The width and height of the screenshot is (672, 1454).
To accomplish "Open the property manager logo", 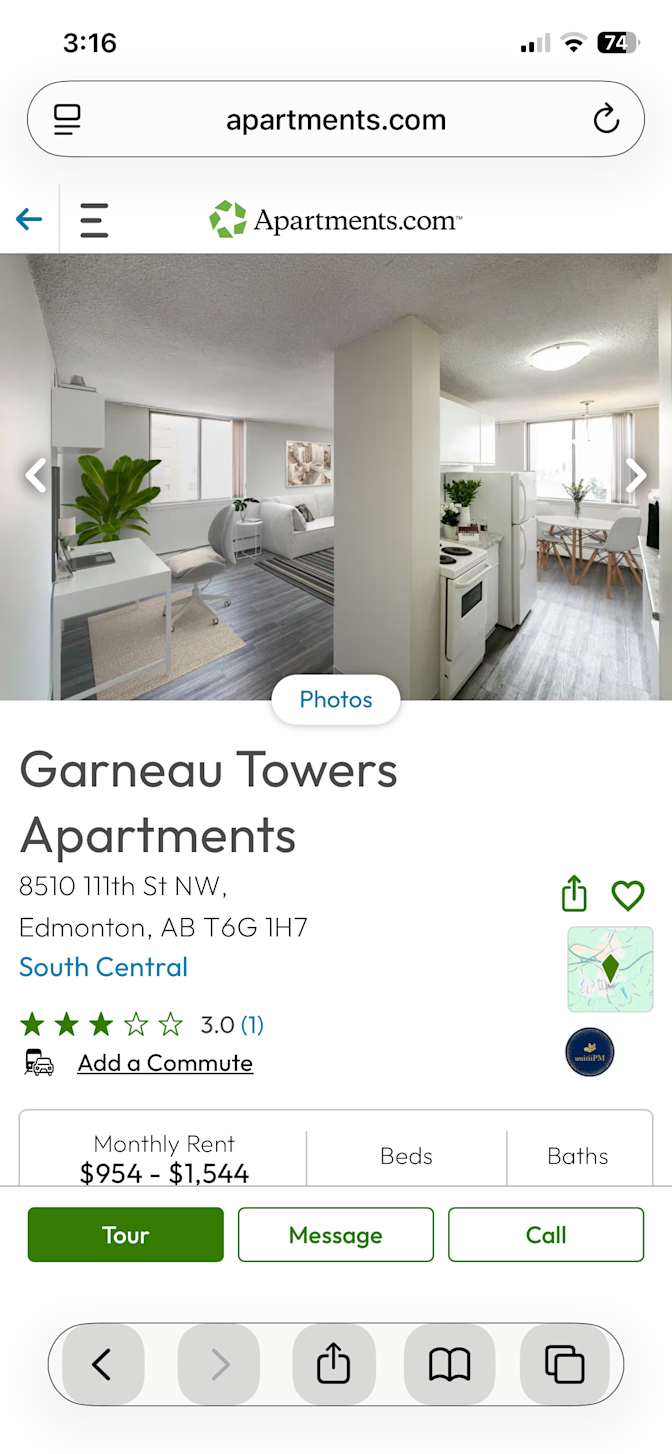I will pos(590,1052).
